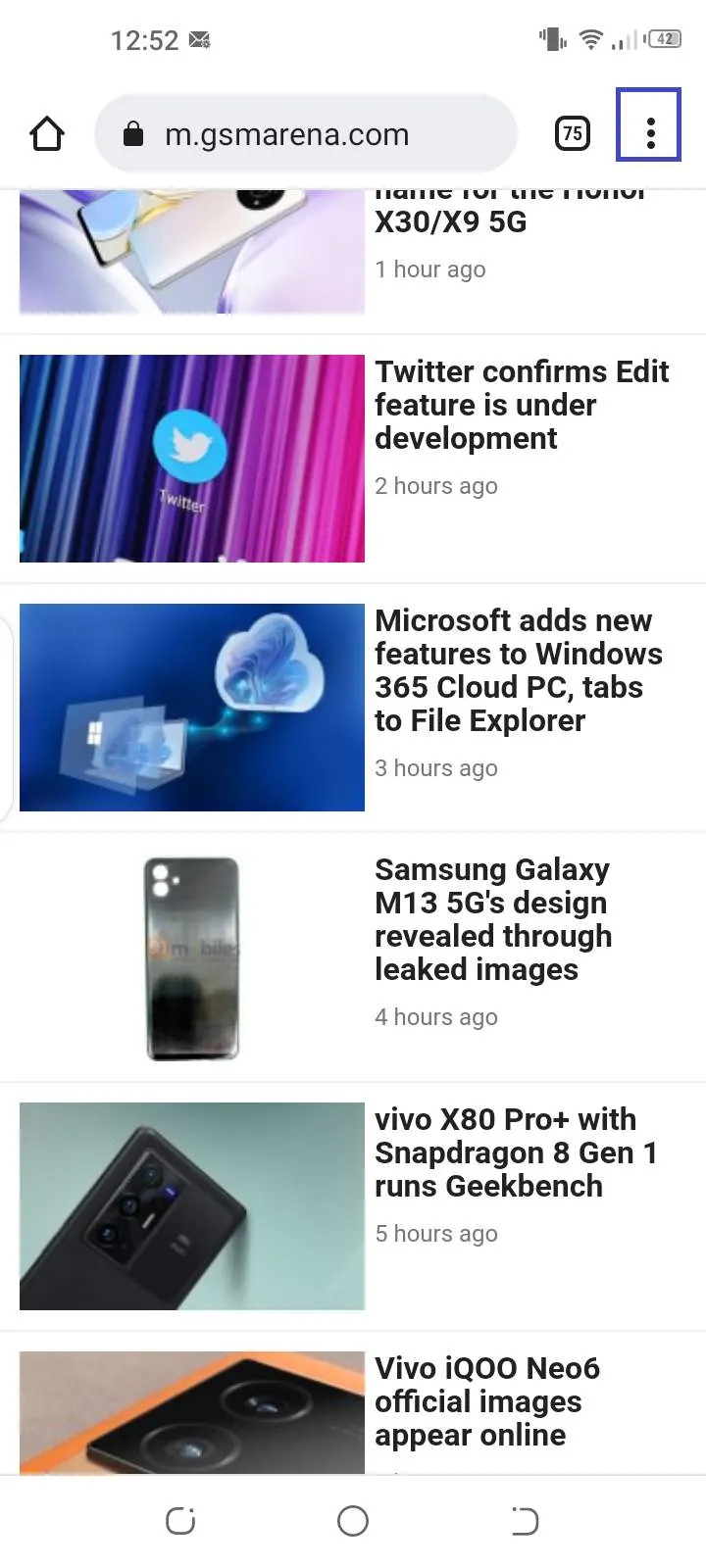Open Chrome's three-dot overflow menu
This screenshot has width=706, height=1568.
click(x=649, y=132)
